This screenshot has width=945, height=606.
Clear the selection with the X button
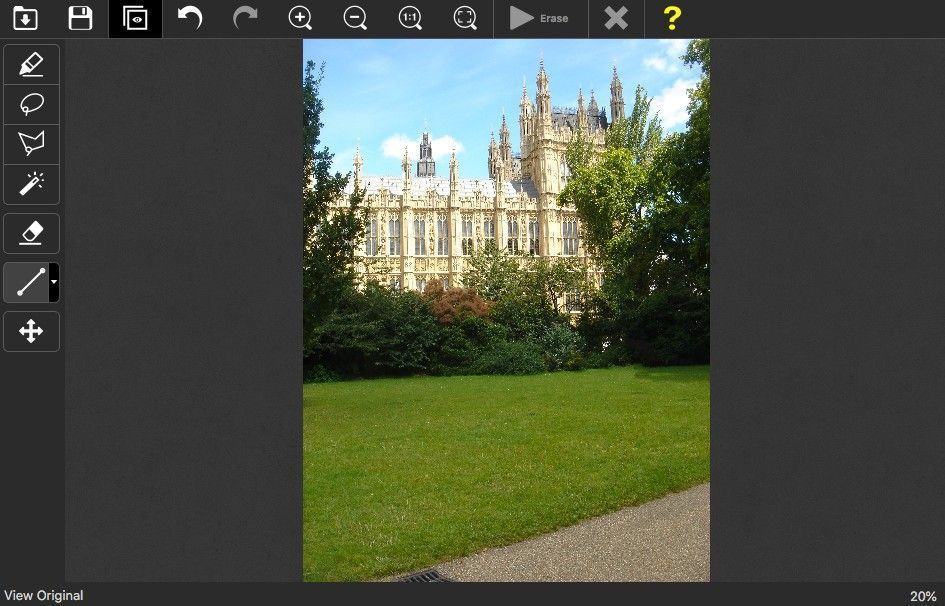pyautogui.click(x=617, y=18)
